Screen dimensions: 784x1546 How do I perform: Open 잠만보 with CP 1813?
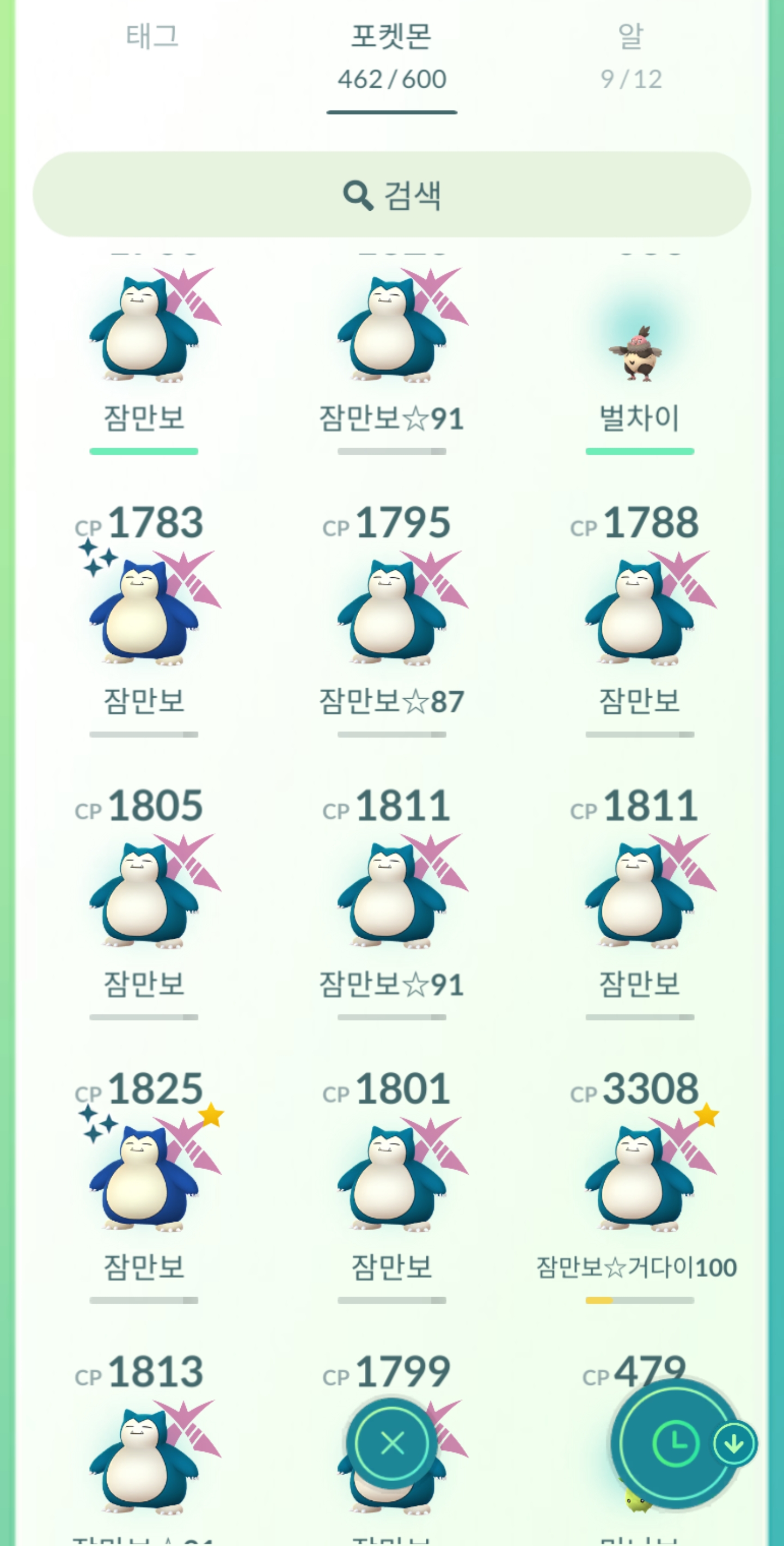144,1458
